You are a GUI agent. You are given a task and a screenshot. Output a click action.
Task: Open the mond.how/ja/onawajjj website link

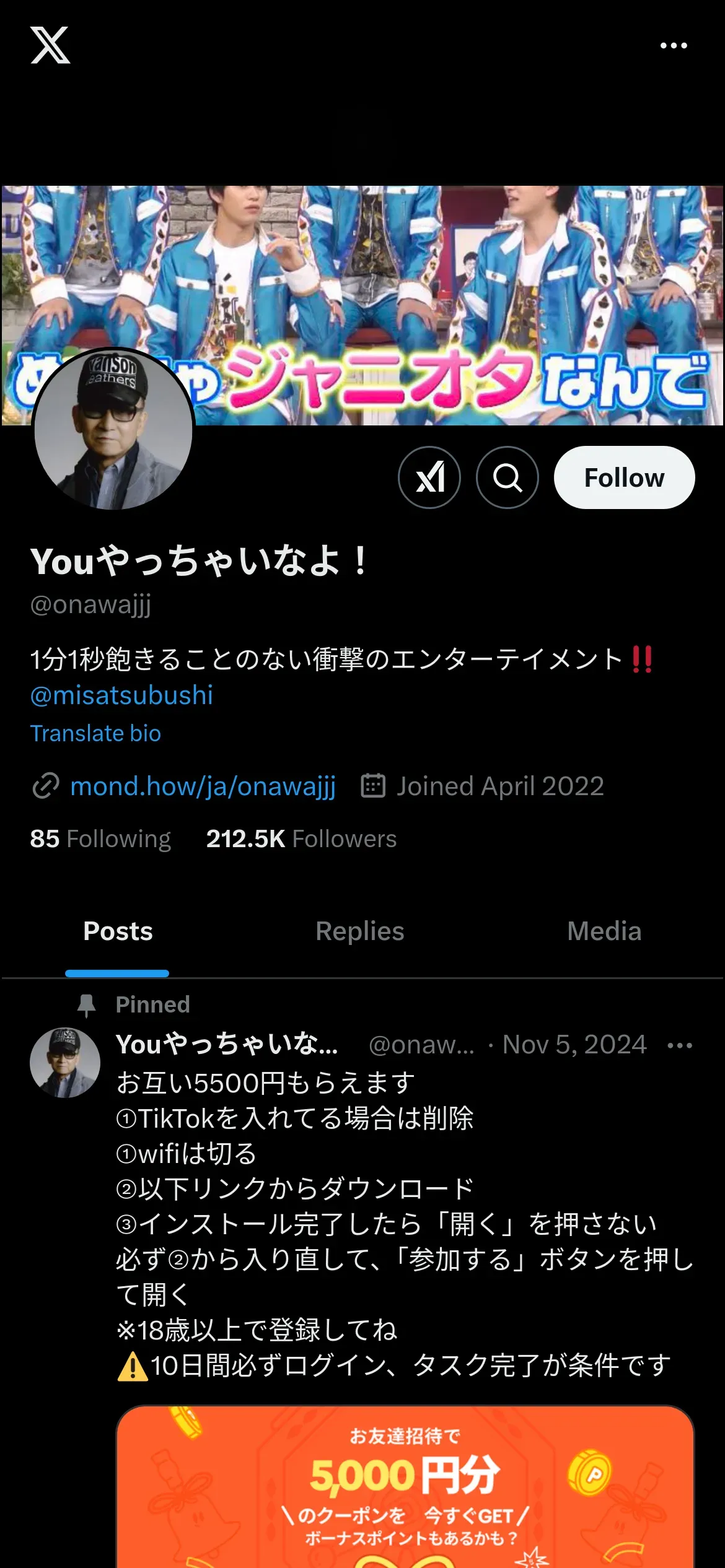tap(203, 786)
